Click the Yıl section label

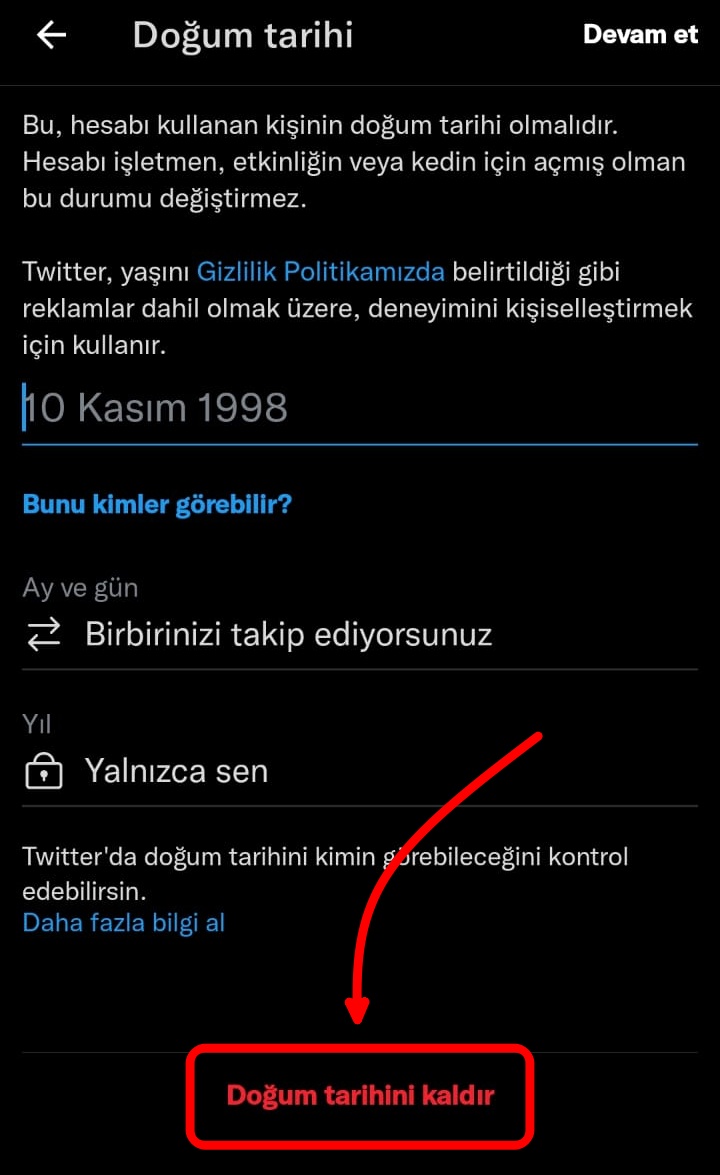click(x=37, y=724)
